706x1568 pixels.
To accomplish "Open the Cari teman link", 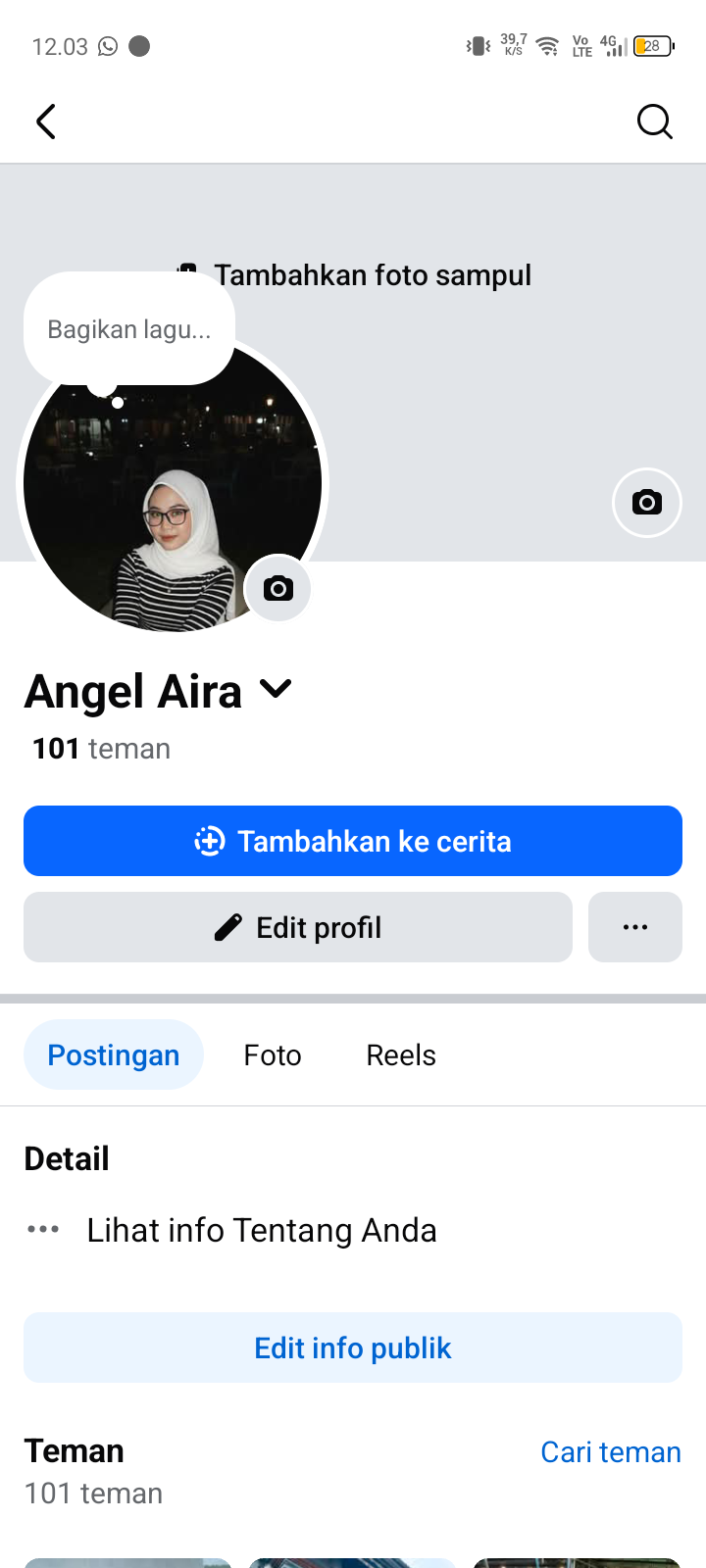I will pos(610,1451).
